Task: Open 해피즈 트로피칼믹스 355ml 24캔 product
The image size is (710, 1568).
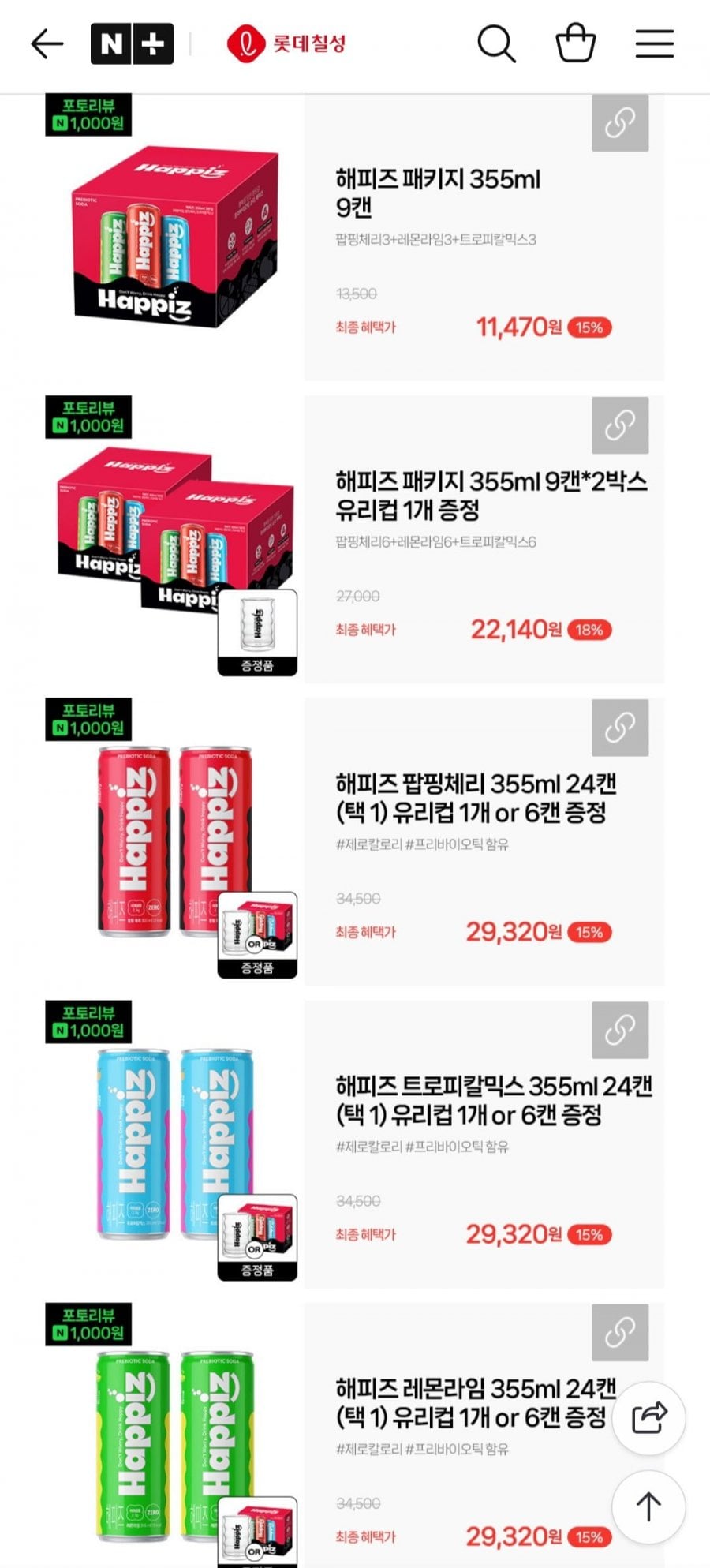Action: click(x=494, y=1100)
